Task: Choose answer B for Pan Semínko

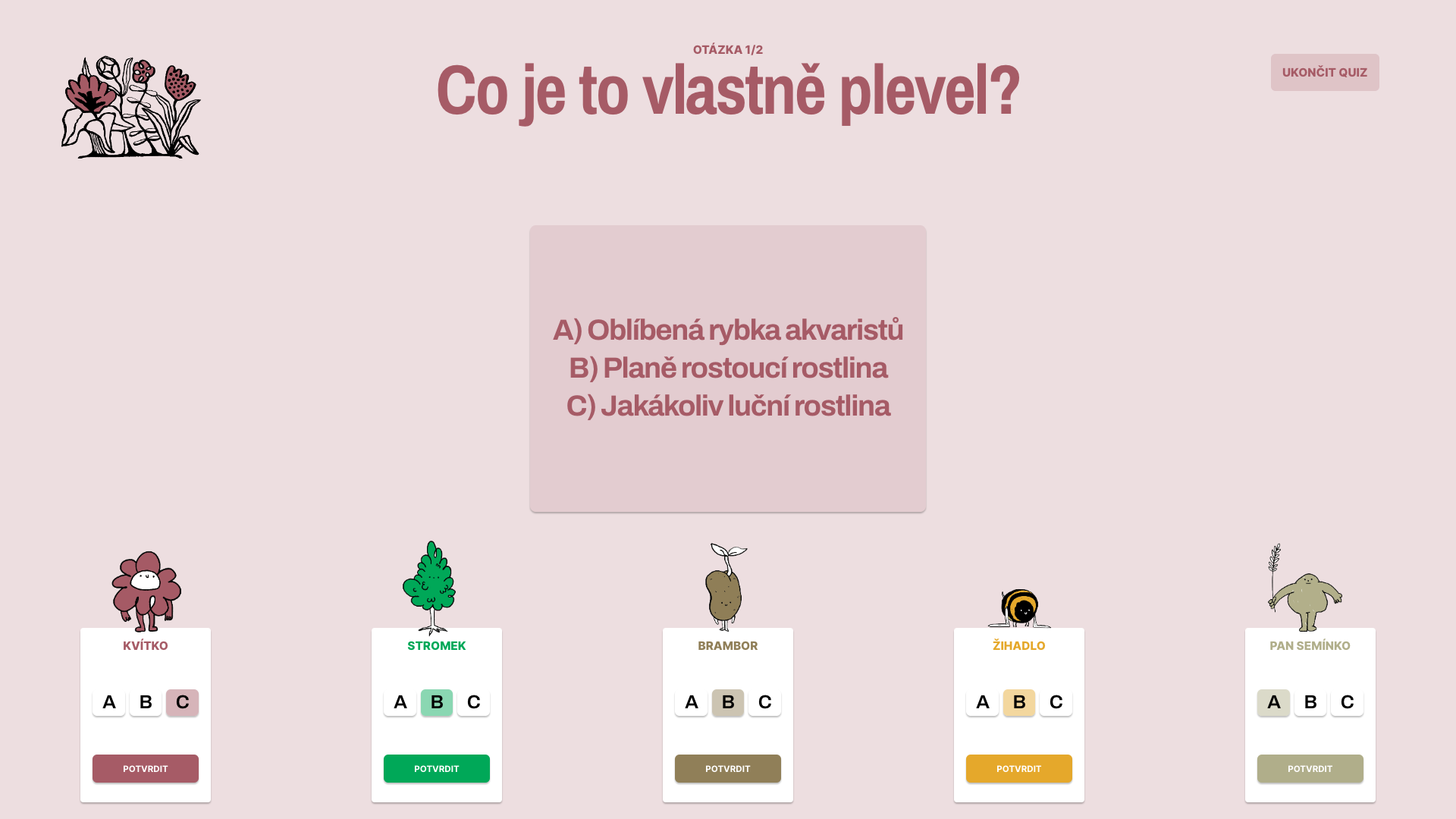Action: click(1310, 702)
